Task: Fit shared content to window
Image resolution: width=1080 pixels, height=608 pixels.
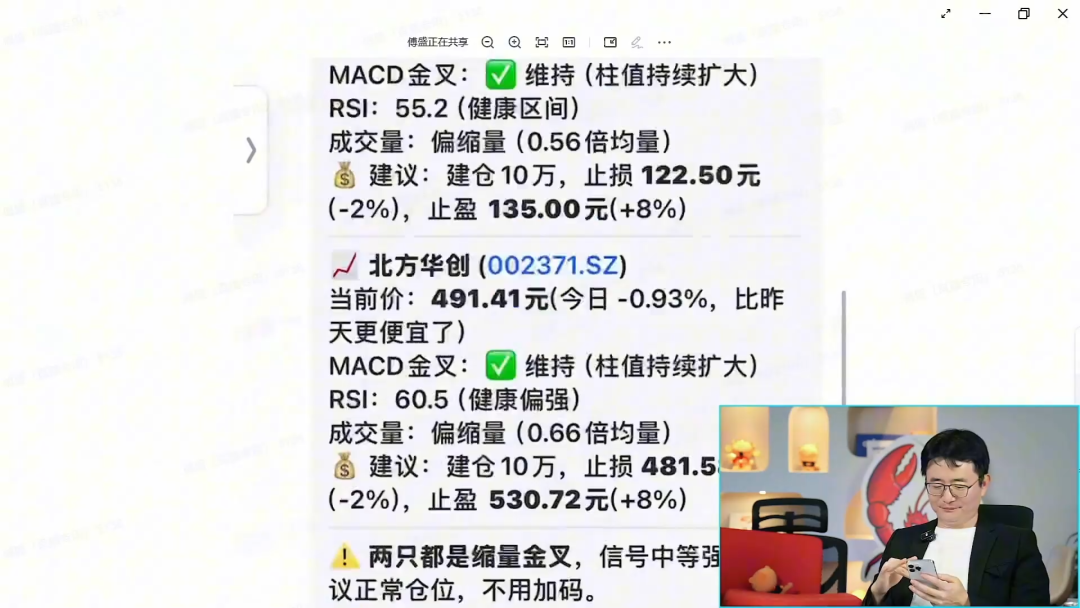Action: [542, 42]
